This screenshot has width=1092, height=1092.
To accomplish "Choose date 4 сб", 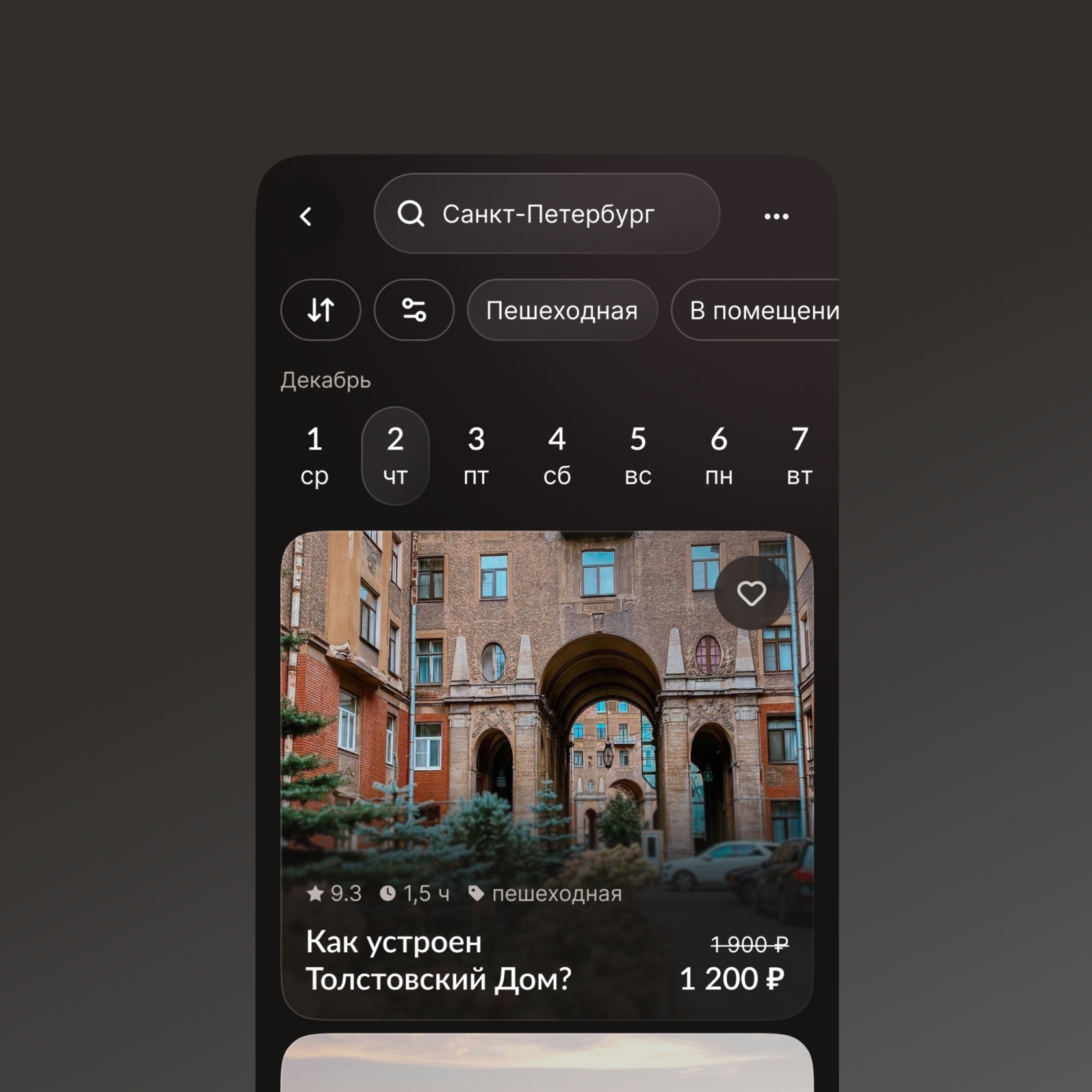I will point(557,456).
